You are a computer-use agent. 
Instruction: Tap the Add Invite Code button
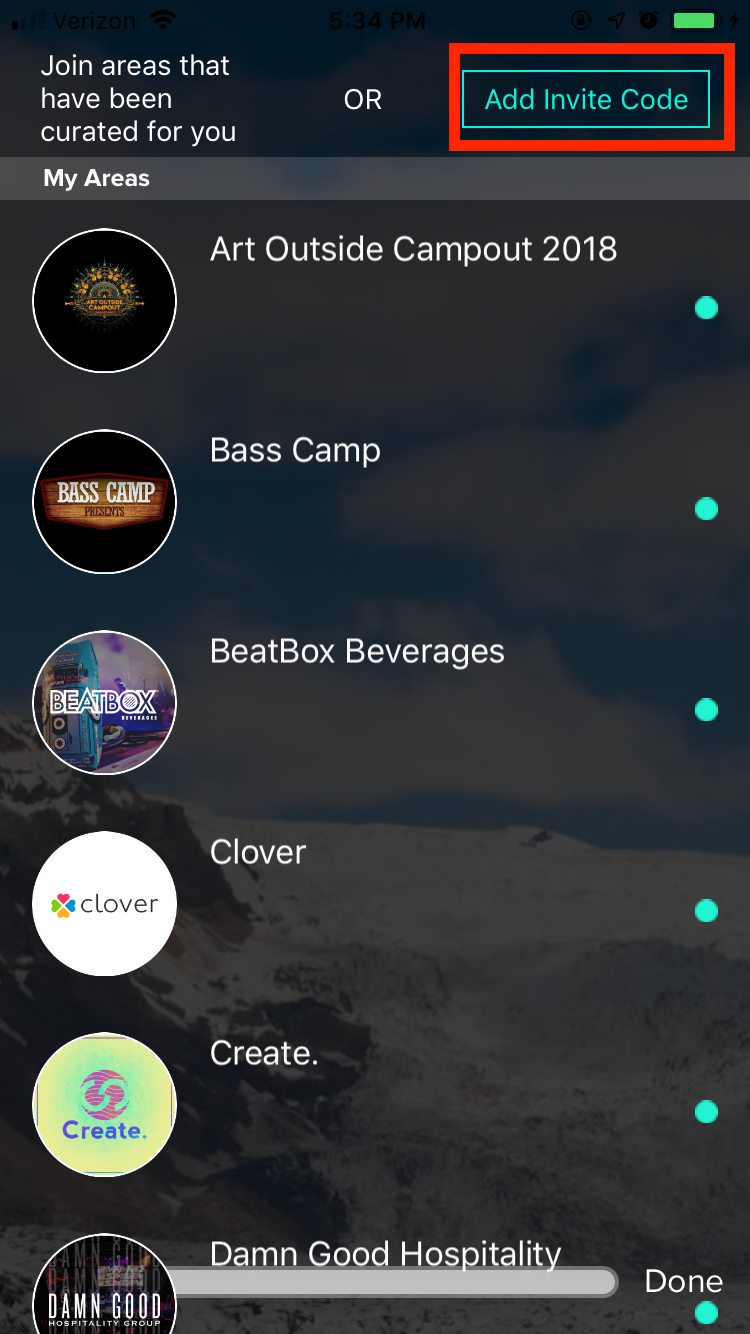(586, 99)
